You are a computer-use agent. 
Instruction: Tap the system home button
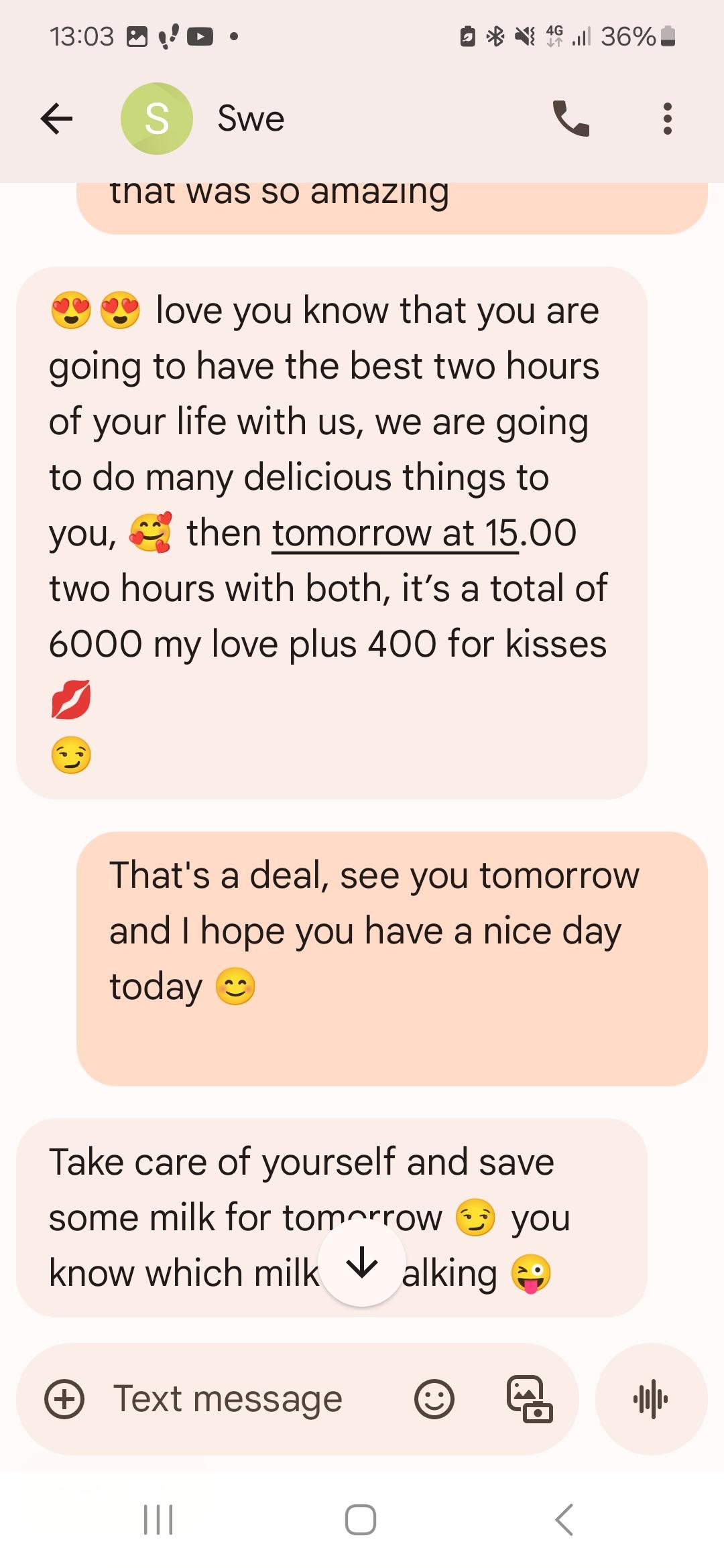coord(361,1520)
